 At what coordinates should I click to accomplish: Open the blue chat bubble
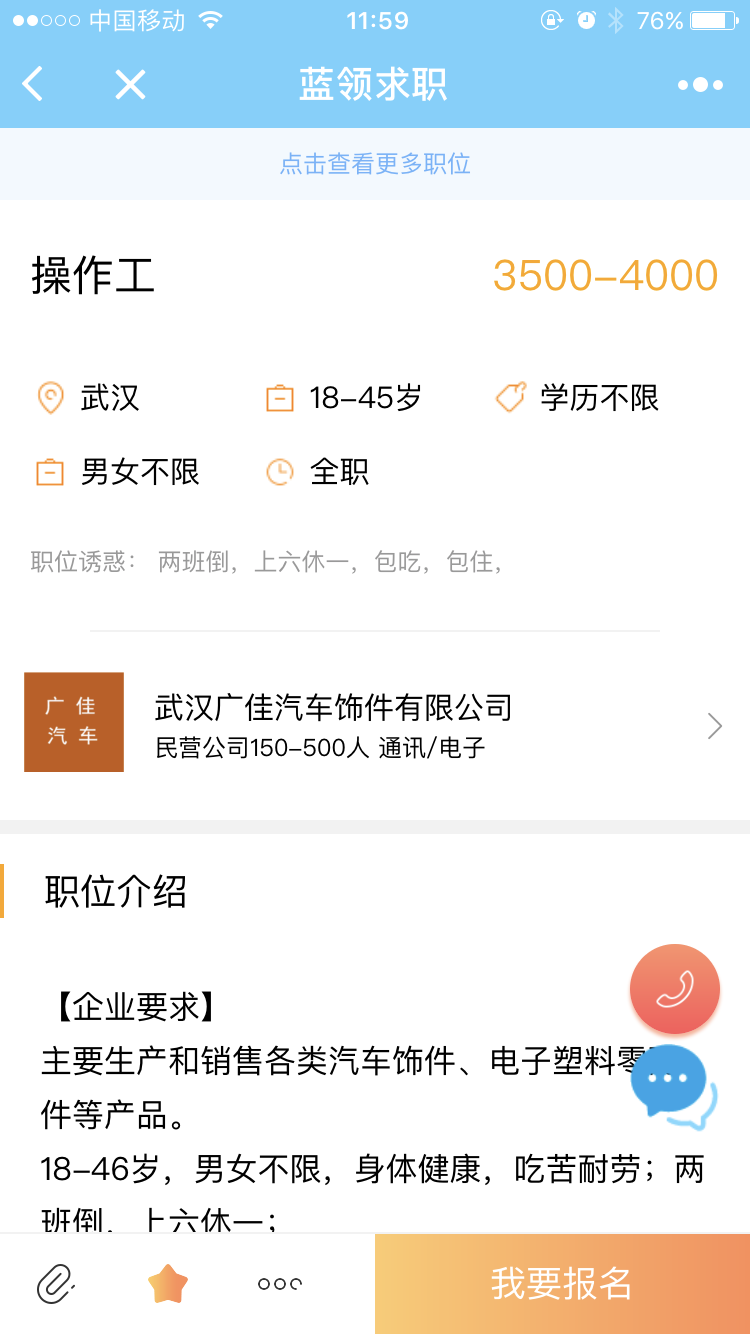(x=672, y=1085)
